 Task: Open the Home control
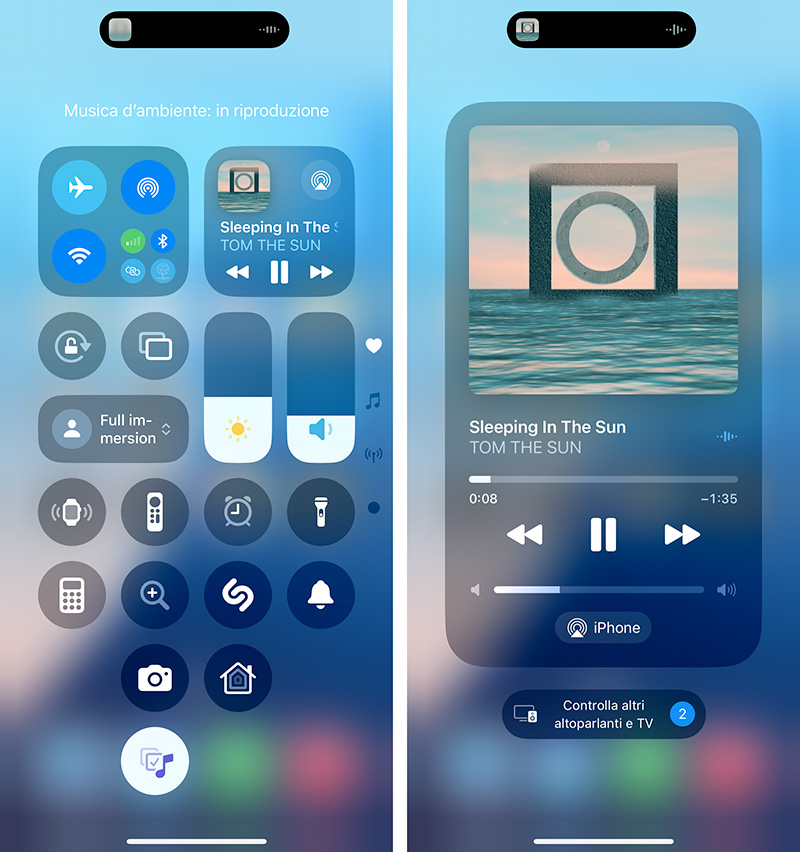click(x=238, y=678)
